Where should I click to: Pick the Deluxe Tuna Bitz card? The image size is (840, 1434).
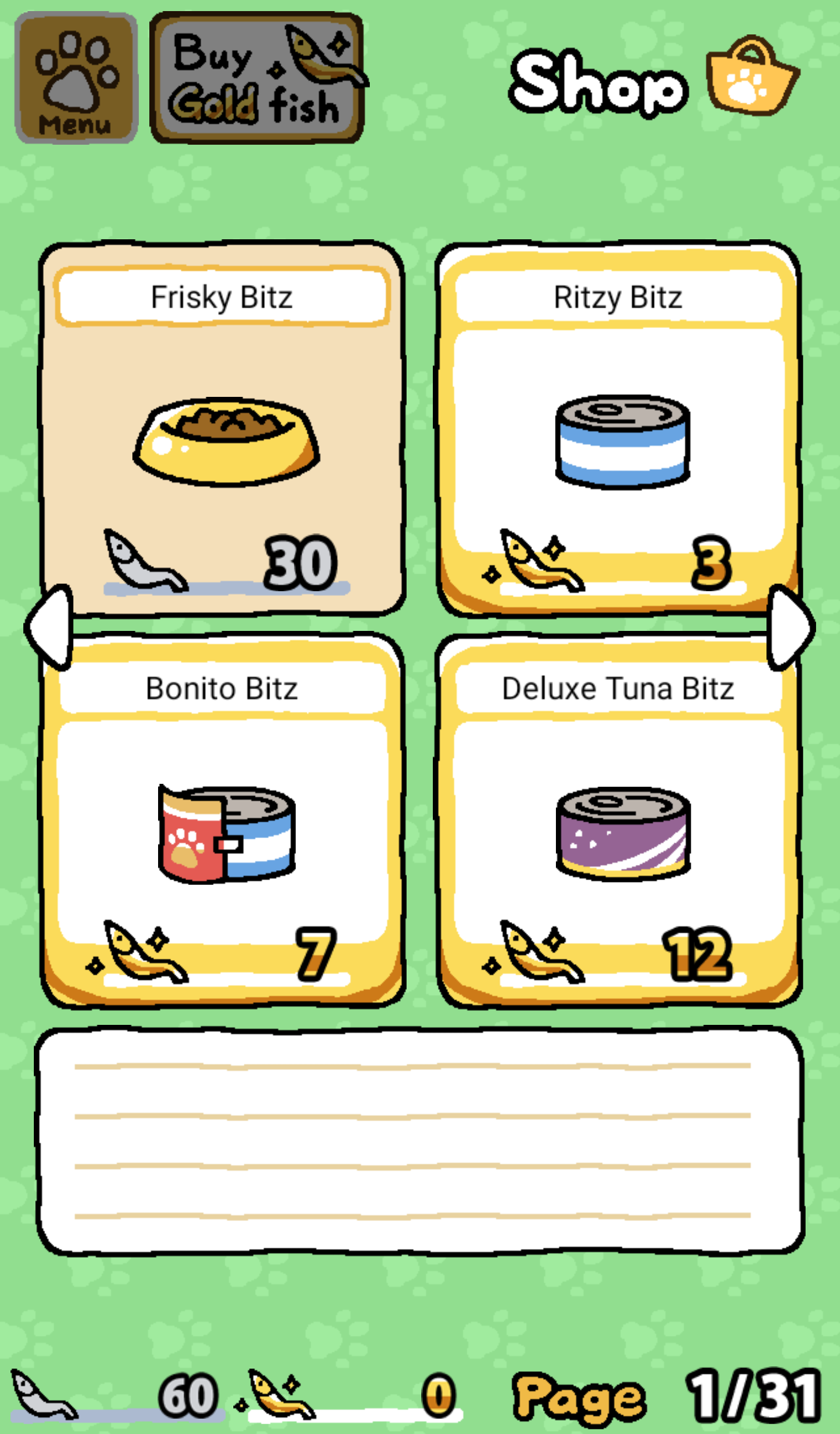pyautogui.click(x=618, y=820)
